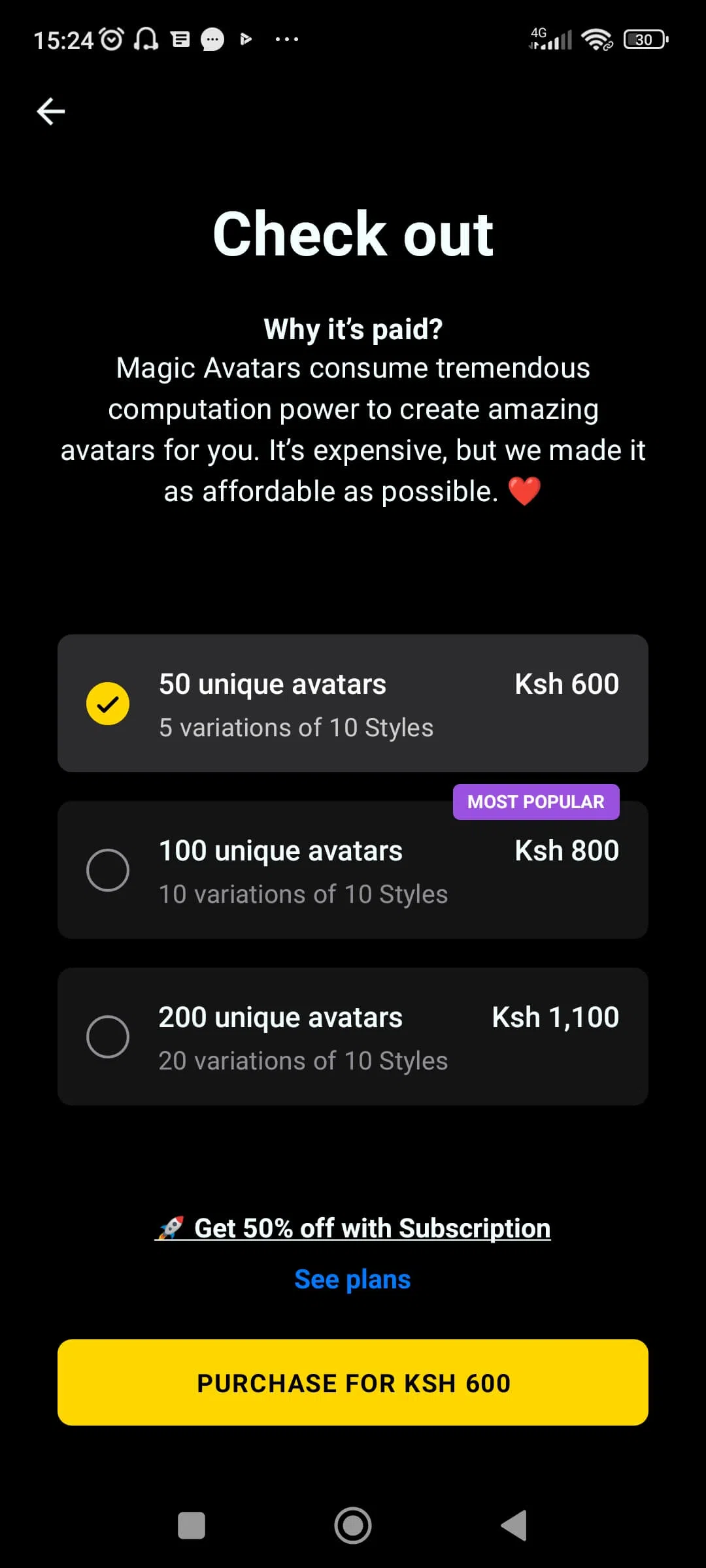This screenshot has height=1568, width=706.
Task: Tap Purchase for KSH 600 button
Action: [x=353, y=1382]
